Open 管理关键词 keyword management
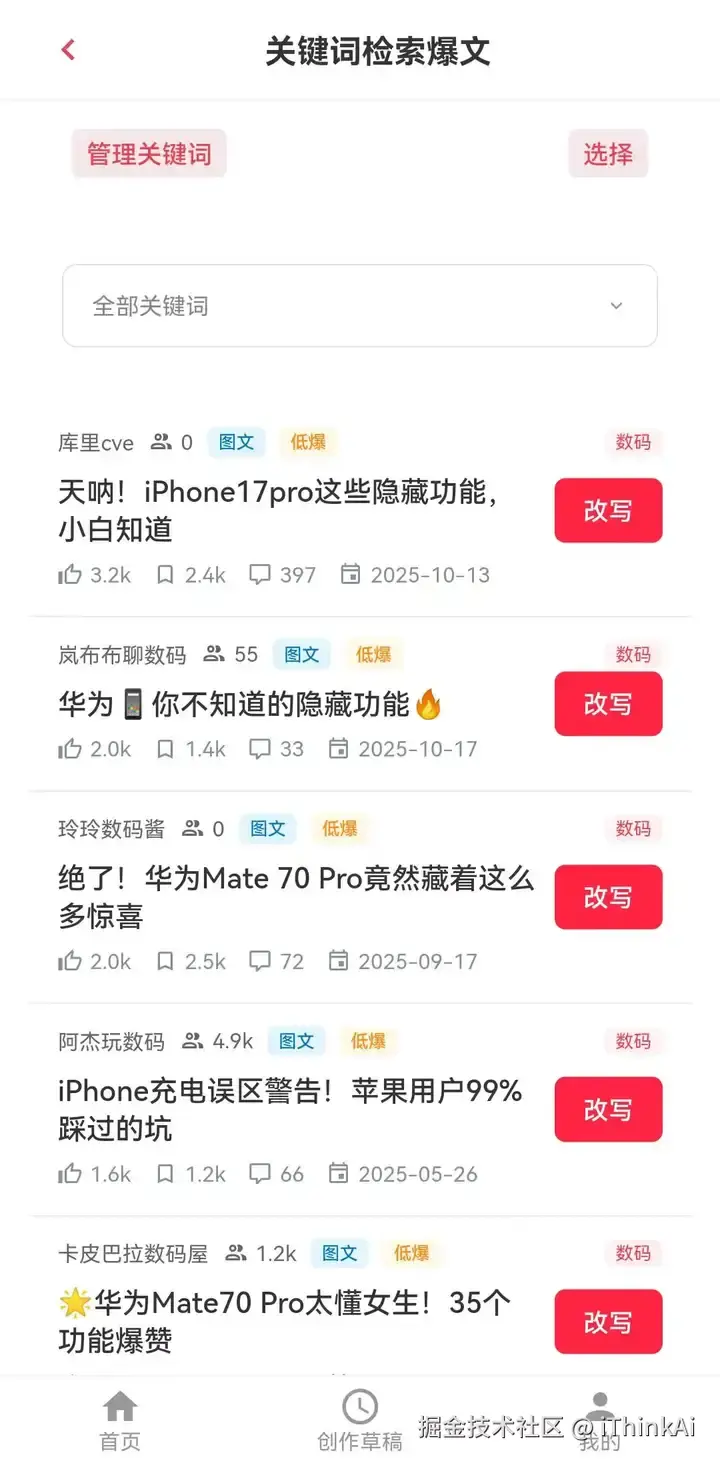The width and height of the screenshot is (720, 1465). tap(149, 154)
